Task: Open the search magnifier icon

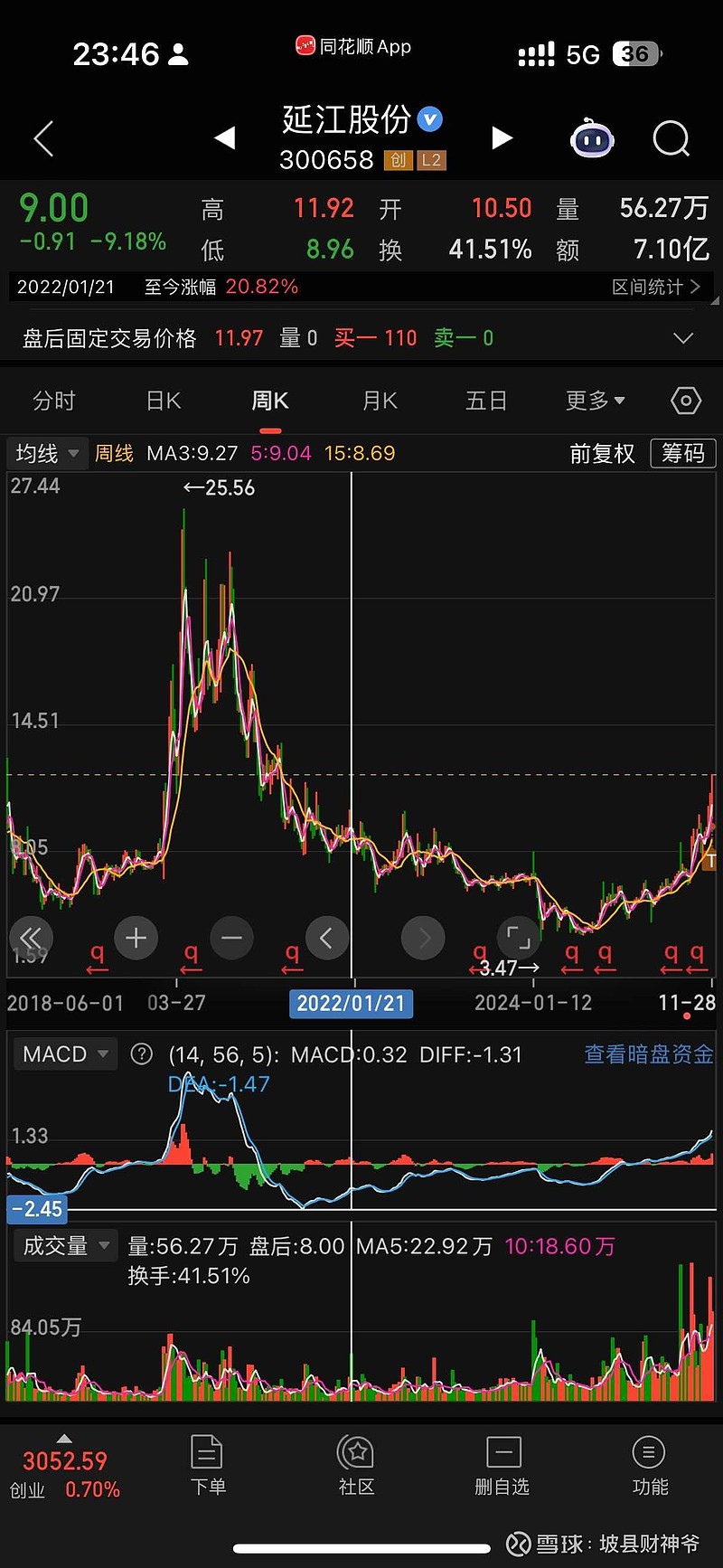Action: pyautogui.click(x=671, y=139)
